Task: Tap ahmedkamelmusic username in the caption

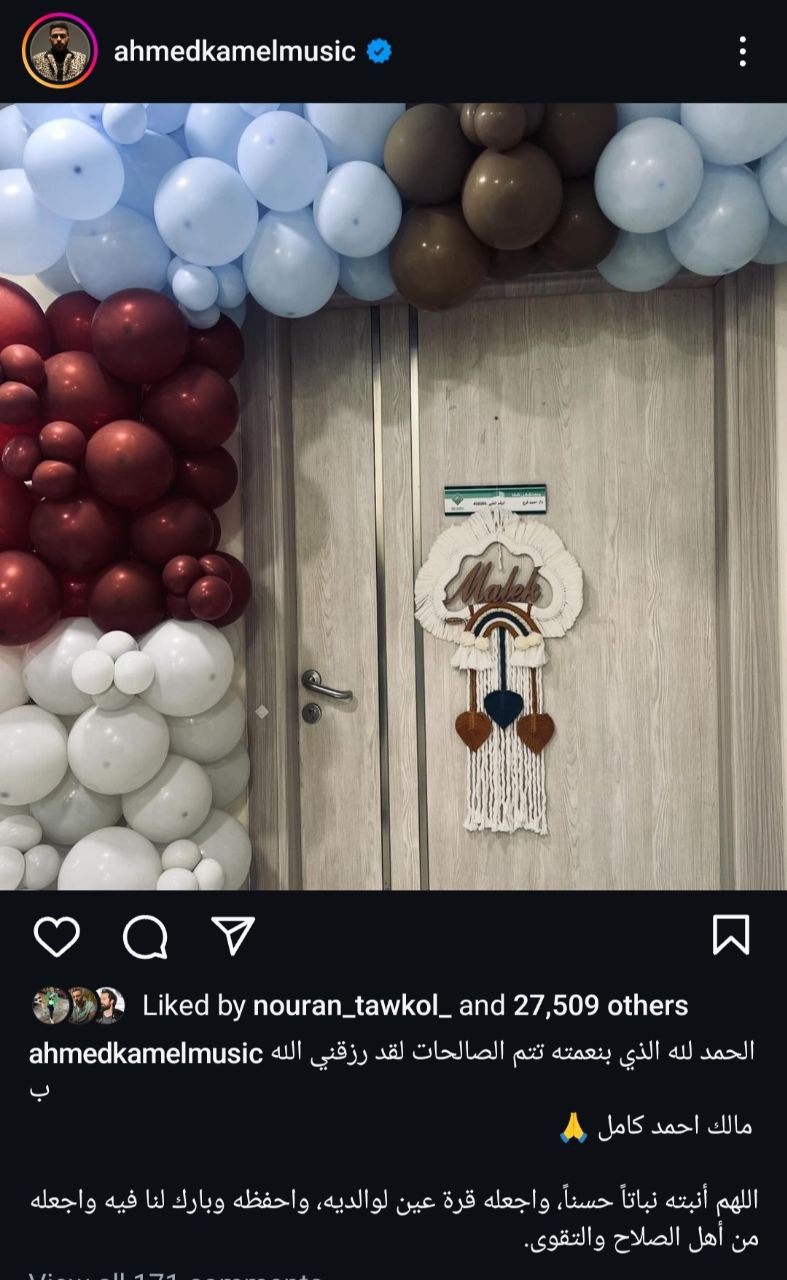Action: tap(146, 1053)
